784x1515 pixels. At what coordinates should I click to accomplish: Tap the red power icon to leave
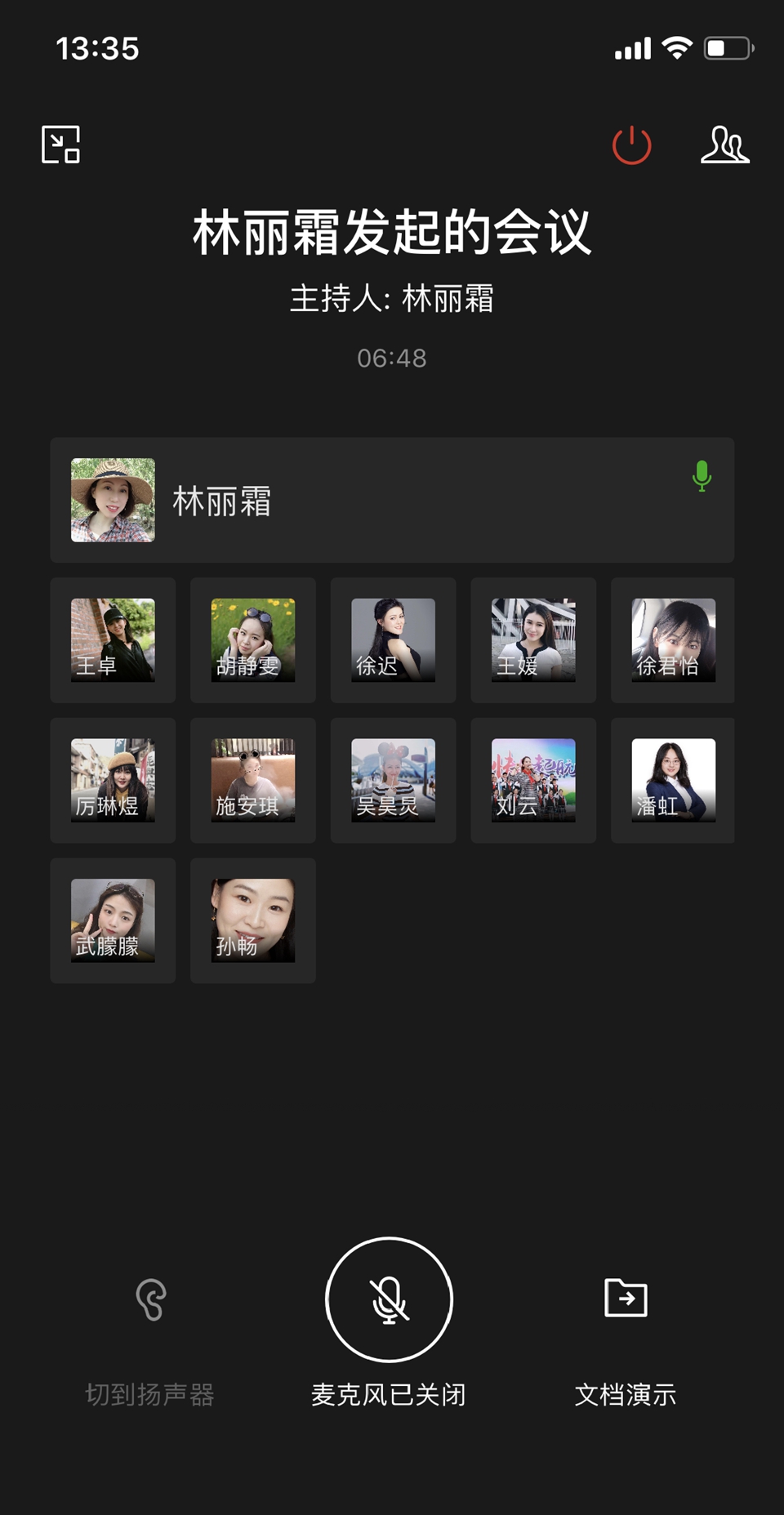coord(631,146)
